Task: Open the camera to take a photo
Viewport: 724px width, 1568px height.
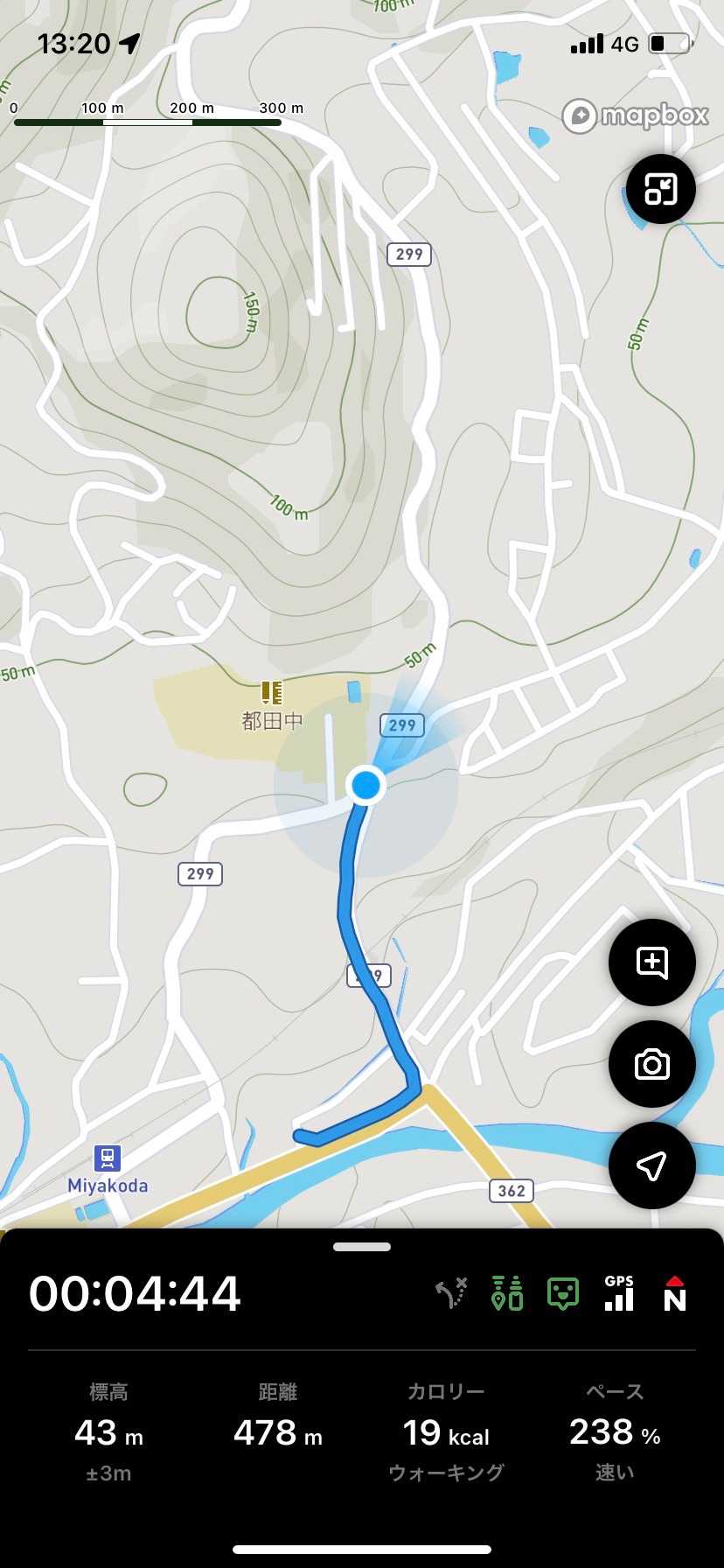Action: 651,1064
